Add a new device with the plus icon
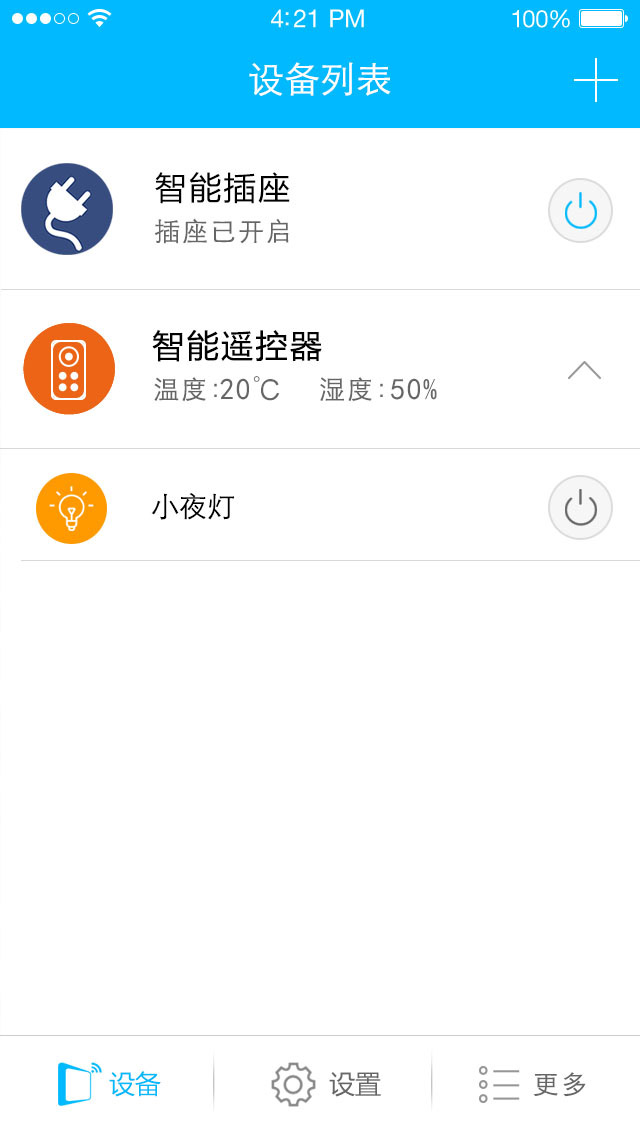The width and height of the screenshot is (640, 1136). (x=595, y=80)
